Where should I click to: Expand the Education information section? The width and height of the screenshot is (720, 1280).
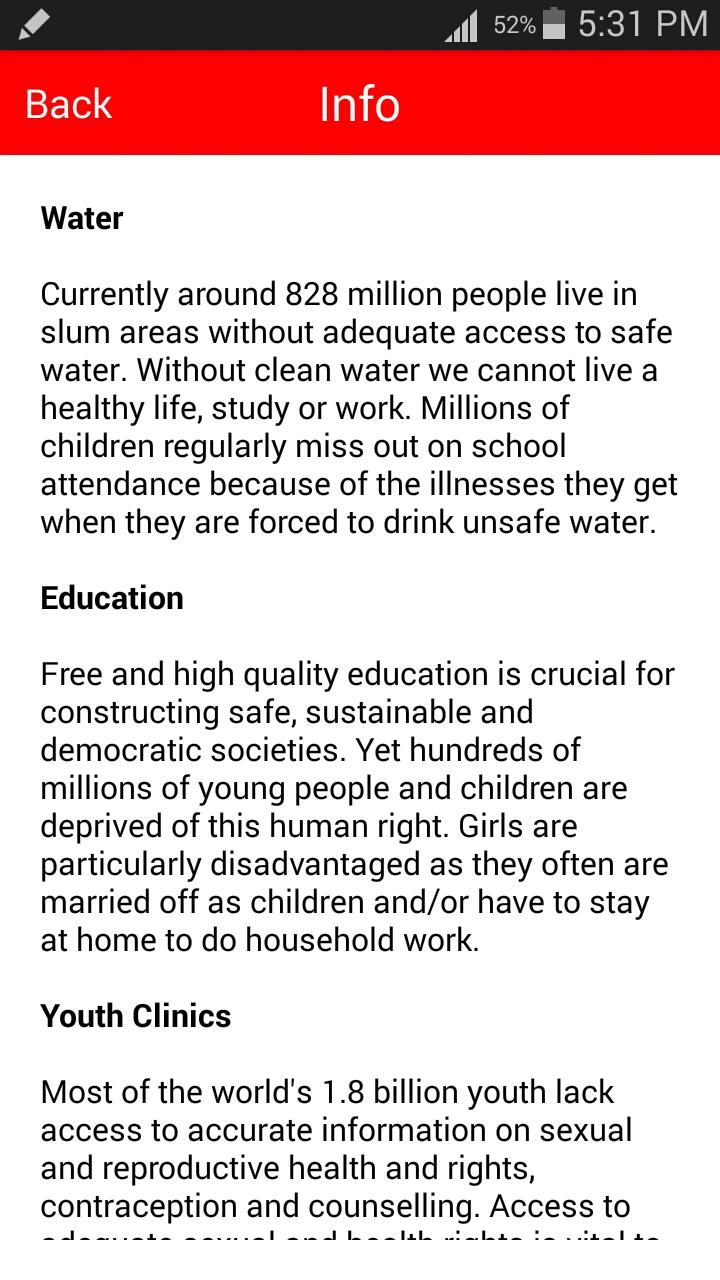tap(111, 597)
